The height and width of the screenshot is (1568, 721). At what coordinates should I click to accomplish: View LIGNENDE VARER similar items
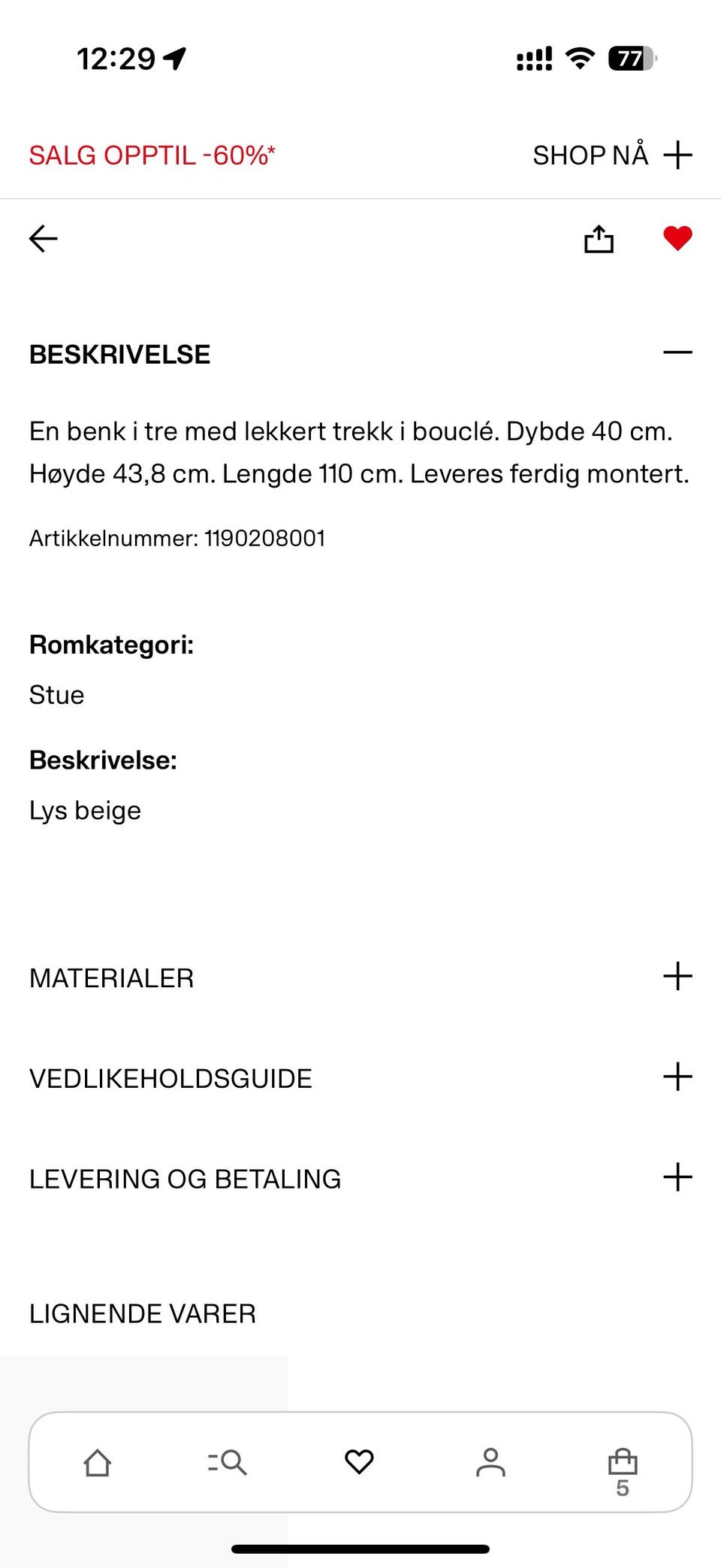coord(142,1313)
